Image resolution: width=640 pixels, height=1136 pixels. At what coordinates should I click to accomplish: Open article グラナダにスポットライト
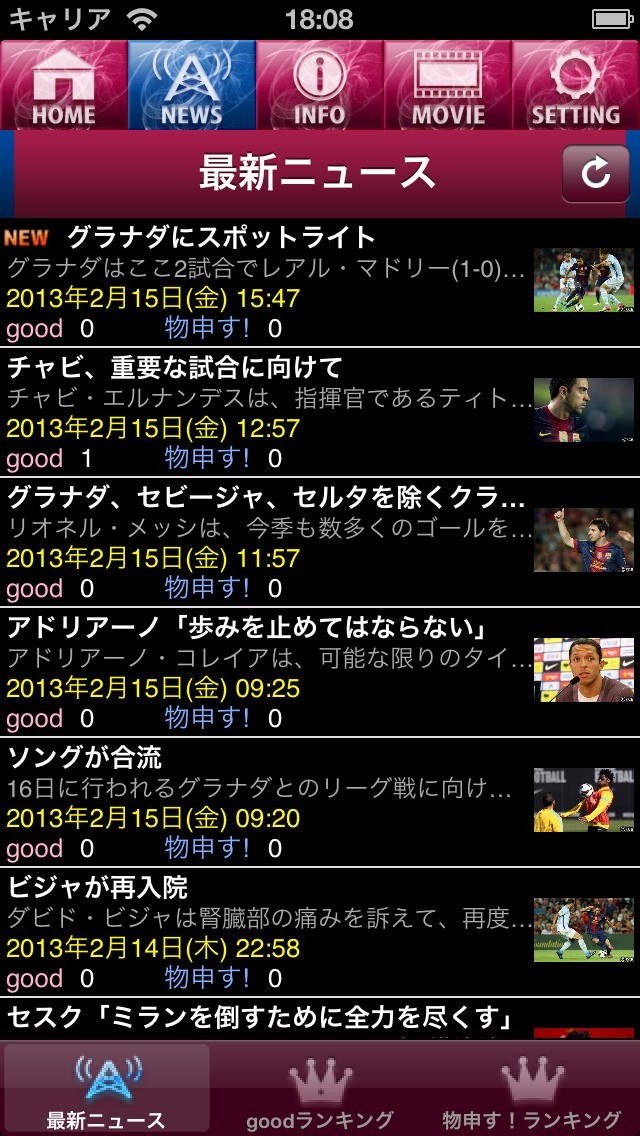270,282
